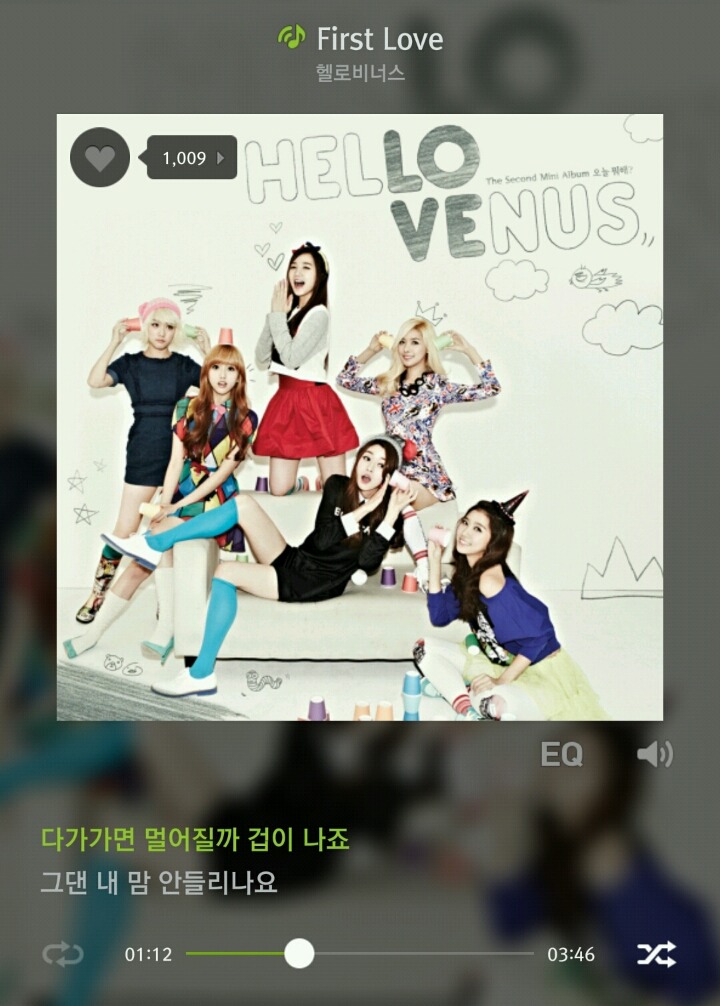Open the EQ equalizer settings
The width and height of the screenshot is (720, 1006).
561,754
